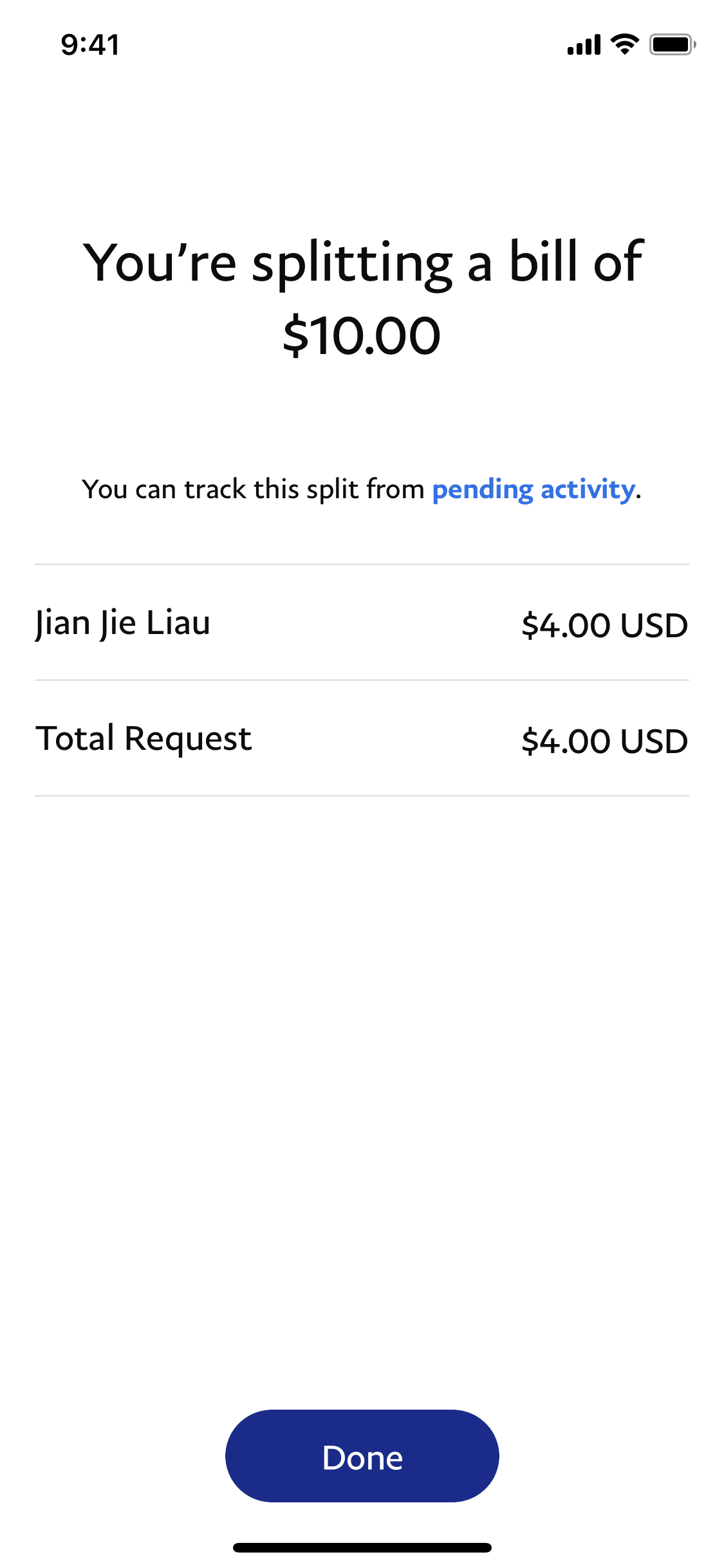
Task: Open the pending activity link
Action: [534, 490]
